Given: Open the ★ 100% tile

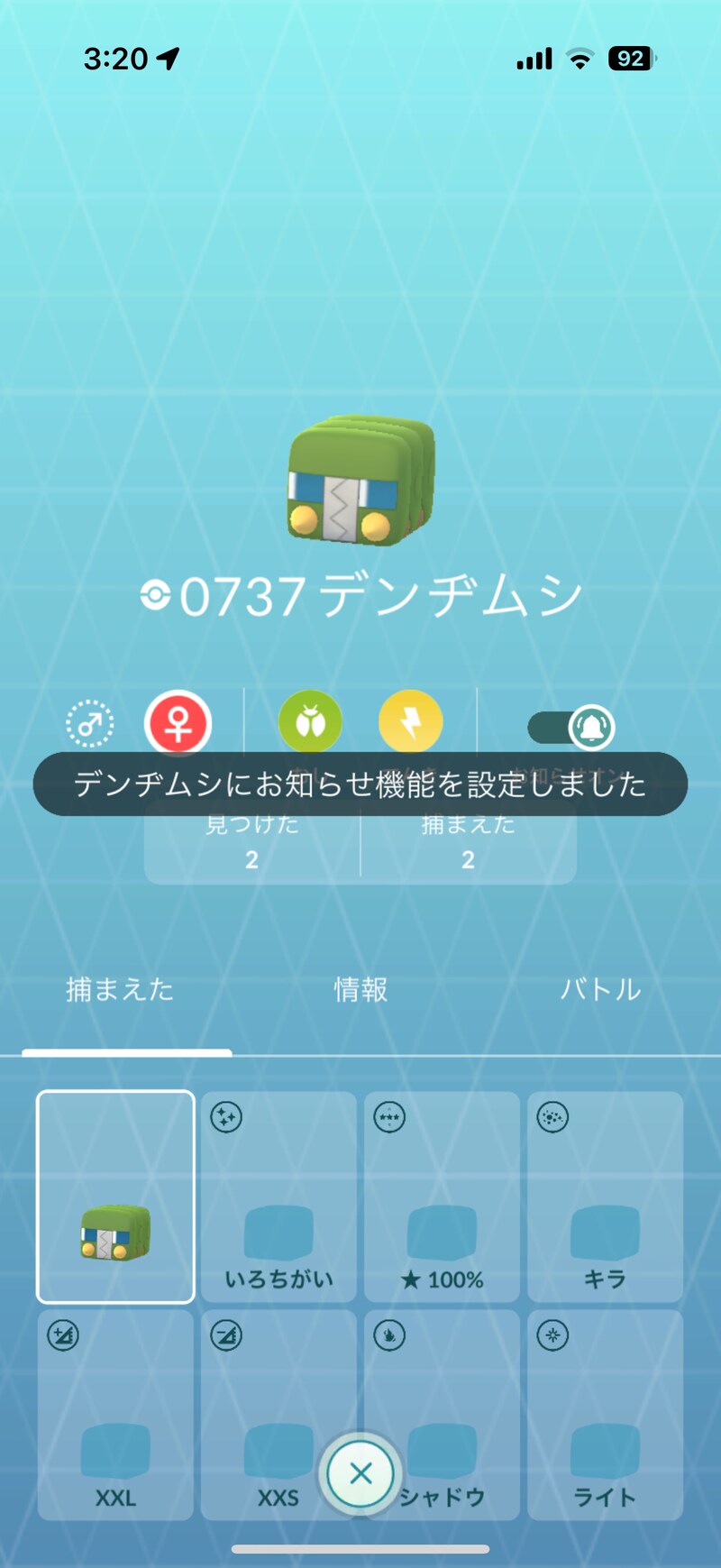Looking at the screenshot, I should [x=442, y=1197].
